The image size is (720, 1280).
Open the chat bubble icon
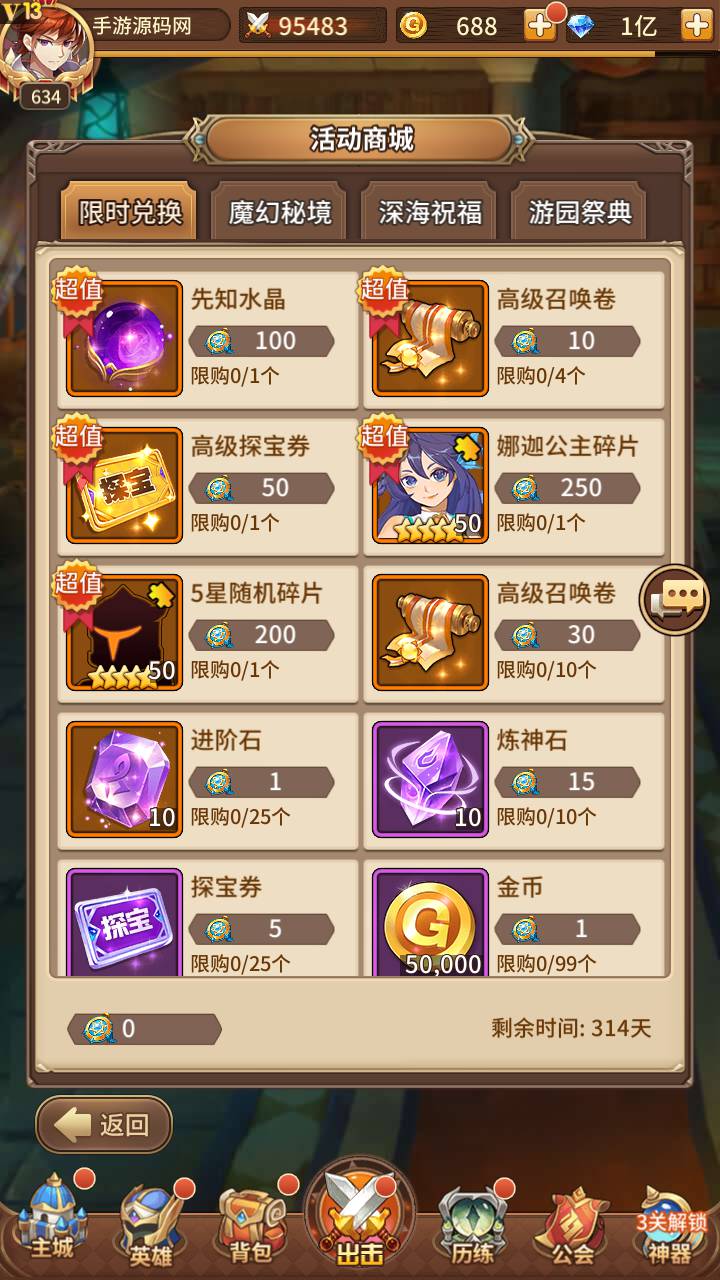pos(674,599)
